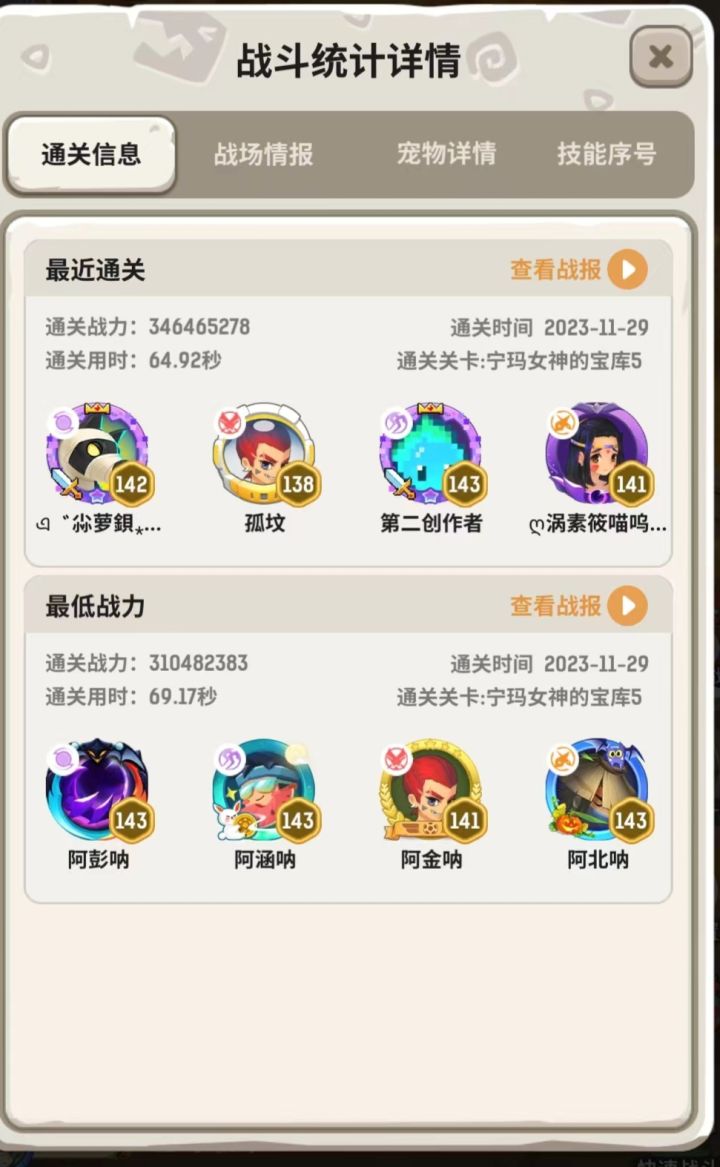Click the orange arrow beside top 查看战报
The image size is (720, 1167).
629,269
